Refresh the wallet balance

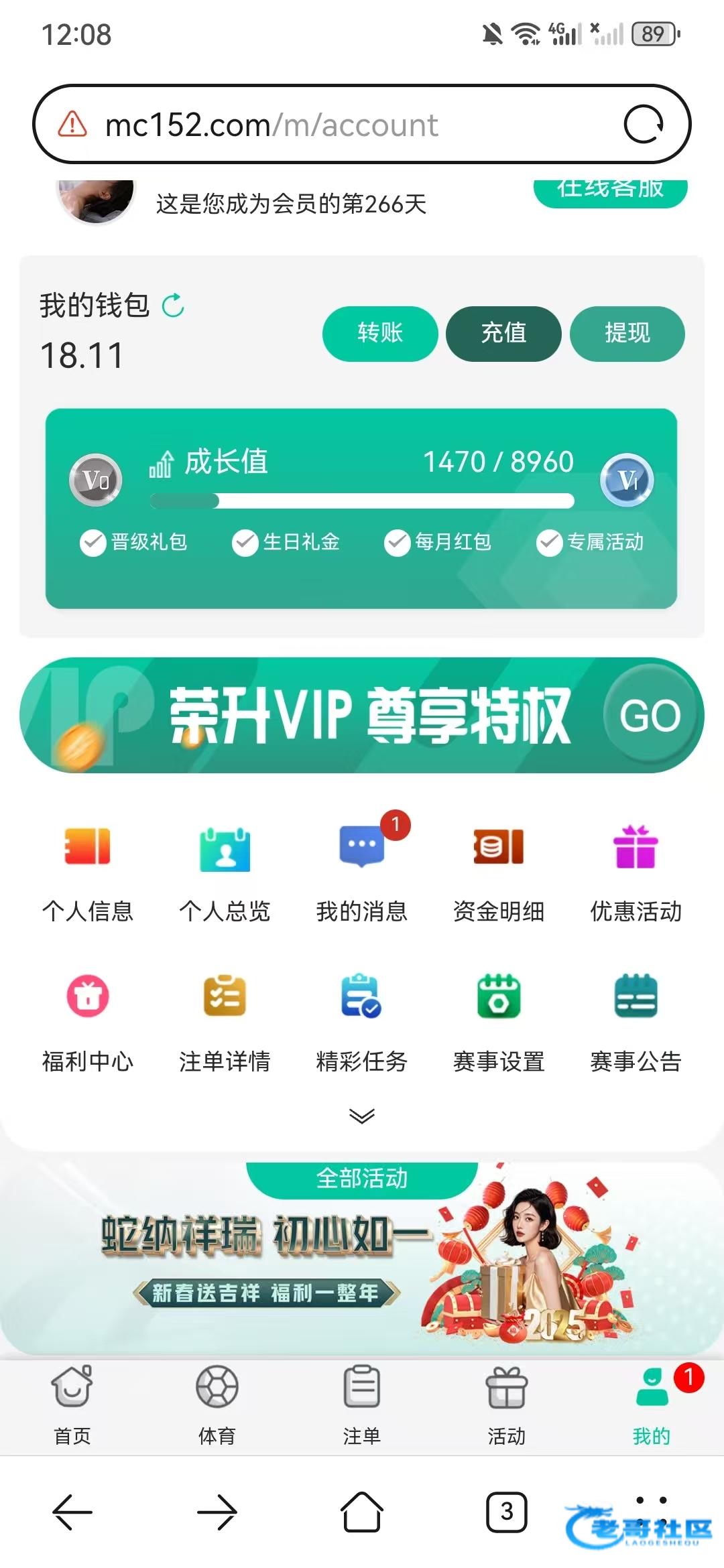click(x=173, y=306)
